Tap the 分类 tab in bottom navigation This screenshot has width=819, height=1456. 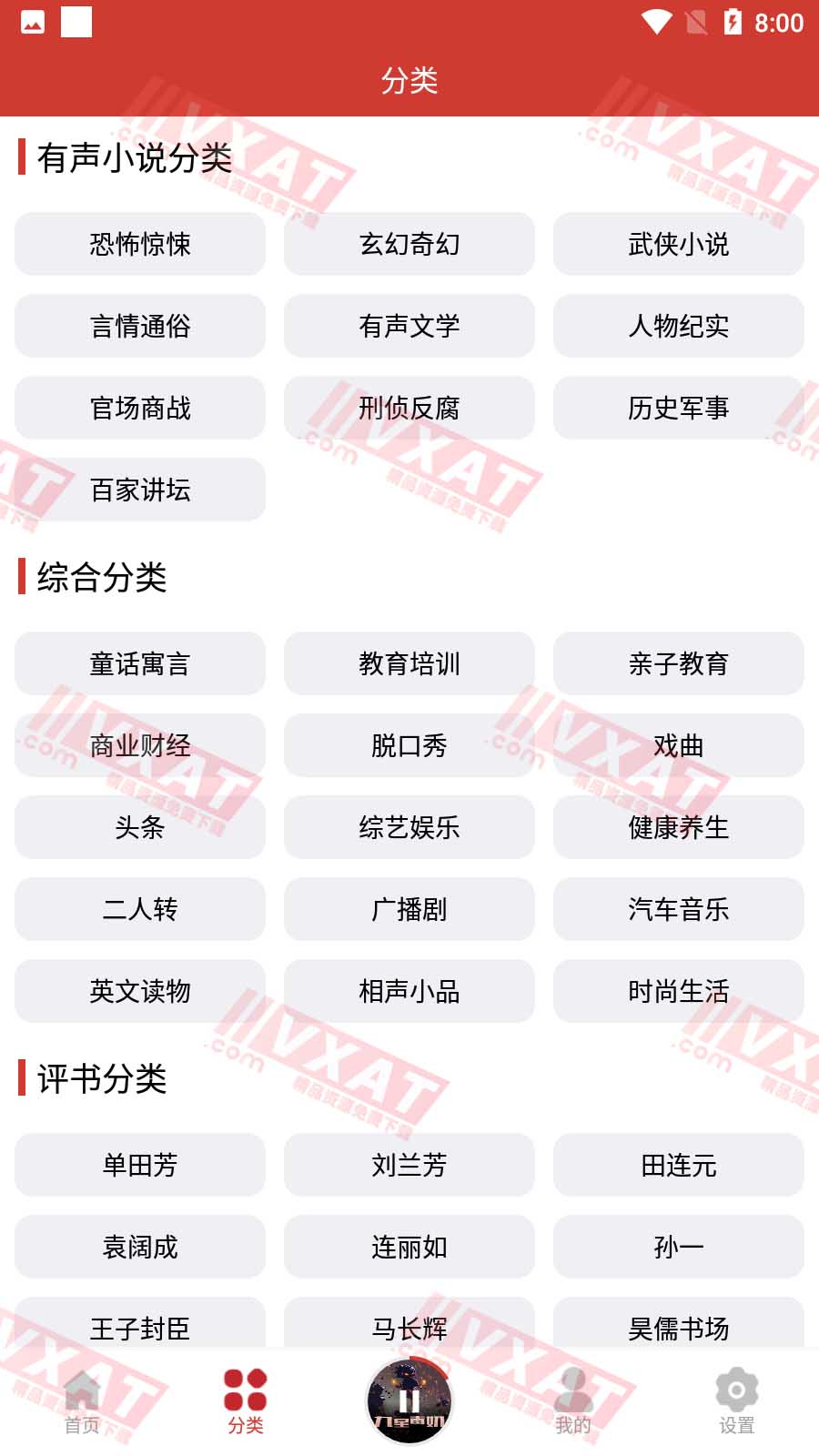point(246,1401)
